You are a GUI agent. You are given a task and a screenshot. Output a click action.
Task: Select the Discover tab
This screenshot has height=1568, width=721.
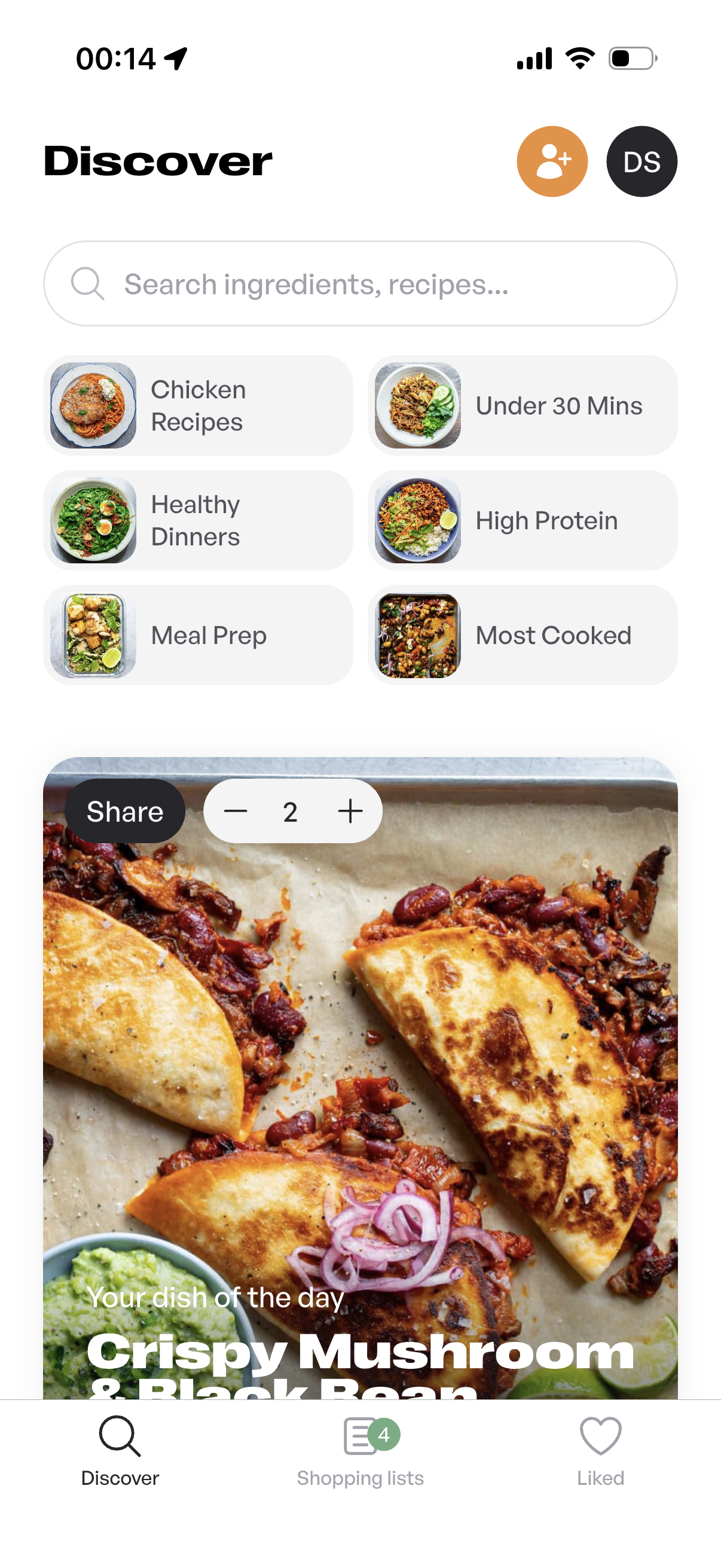(120, 1453)
